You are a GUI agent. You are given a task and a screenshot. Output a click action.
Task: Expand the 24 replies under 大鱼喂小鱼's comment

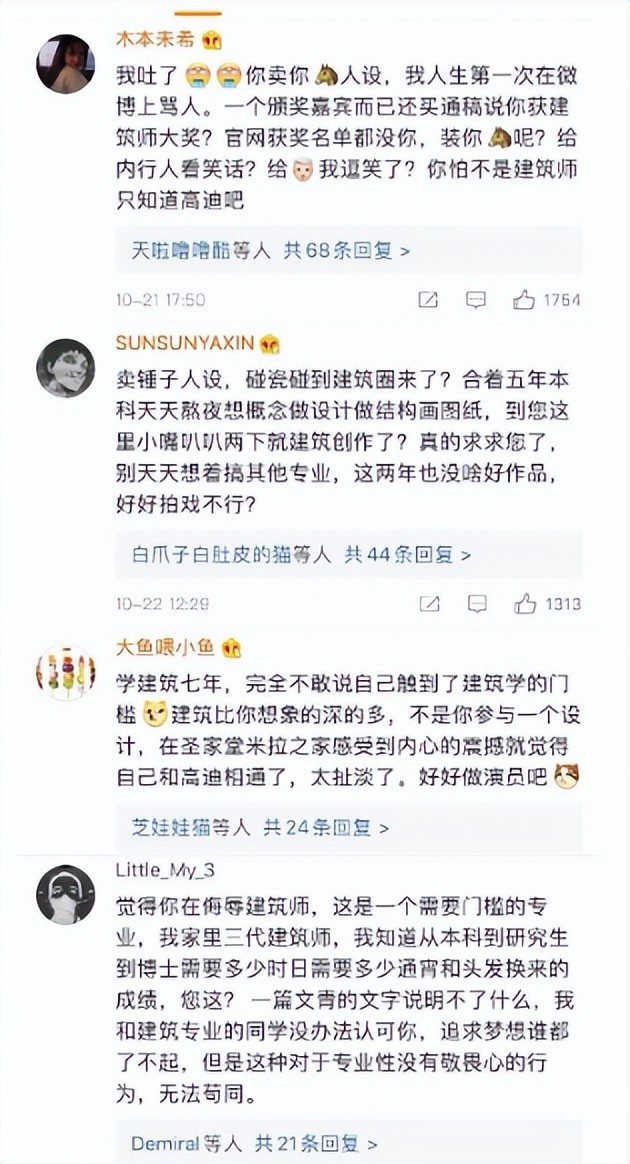(260, 827)
